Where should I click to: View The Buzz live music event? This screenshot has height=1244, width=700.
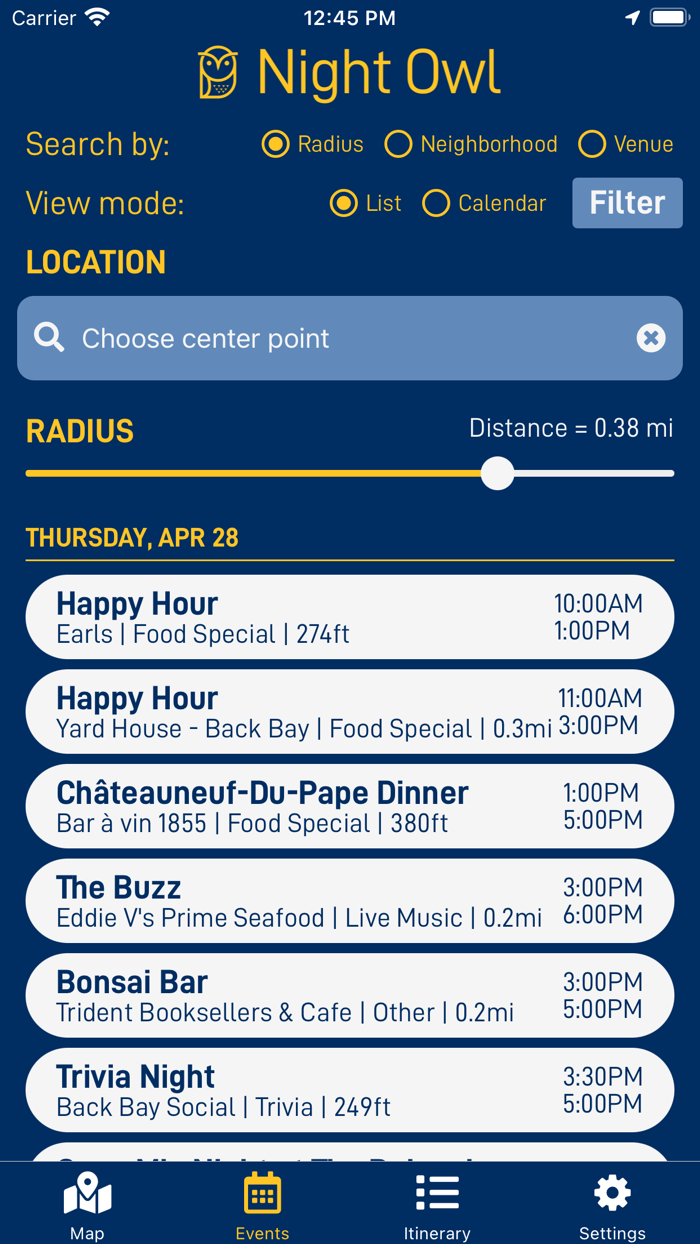click(350, 900)
